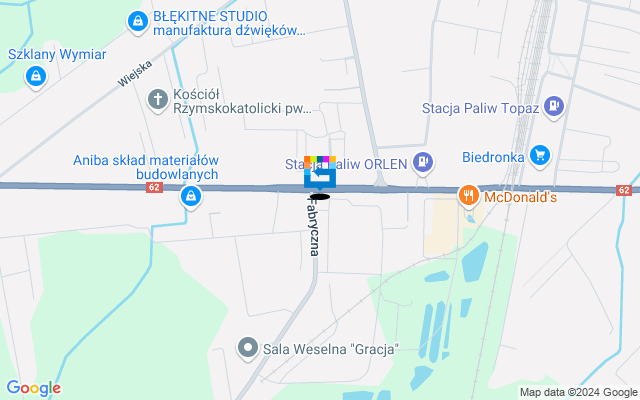Tap the blue arrow marker near Fabryczna
The image size is (640, 400).
click(x=320, y=177)
